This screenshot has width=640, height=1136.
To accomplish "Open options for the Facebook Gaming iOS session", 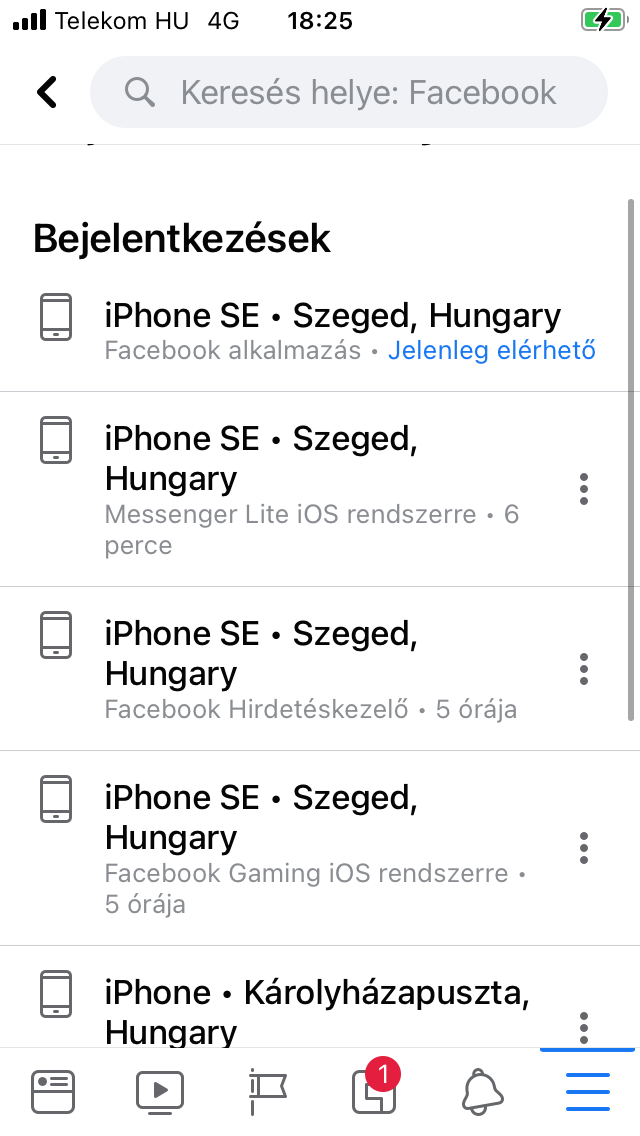I will [584, 848].
